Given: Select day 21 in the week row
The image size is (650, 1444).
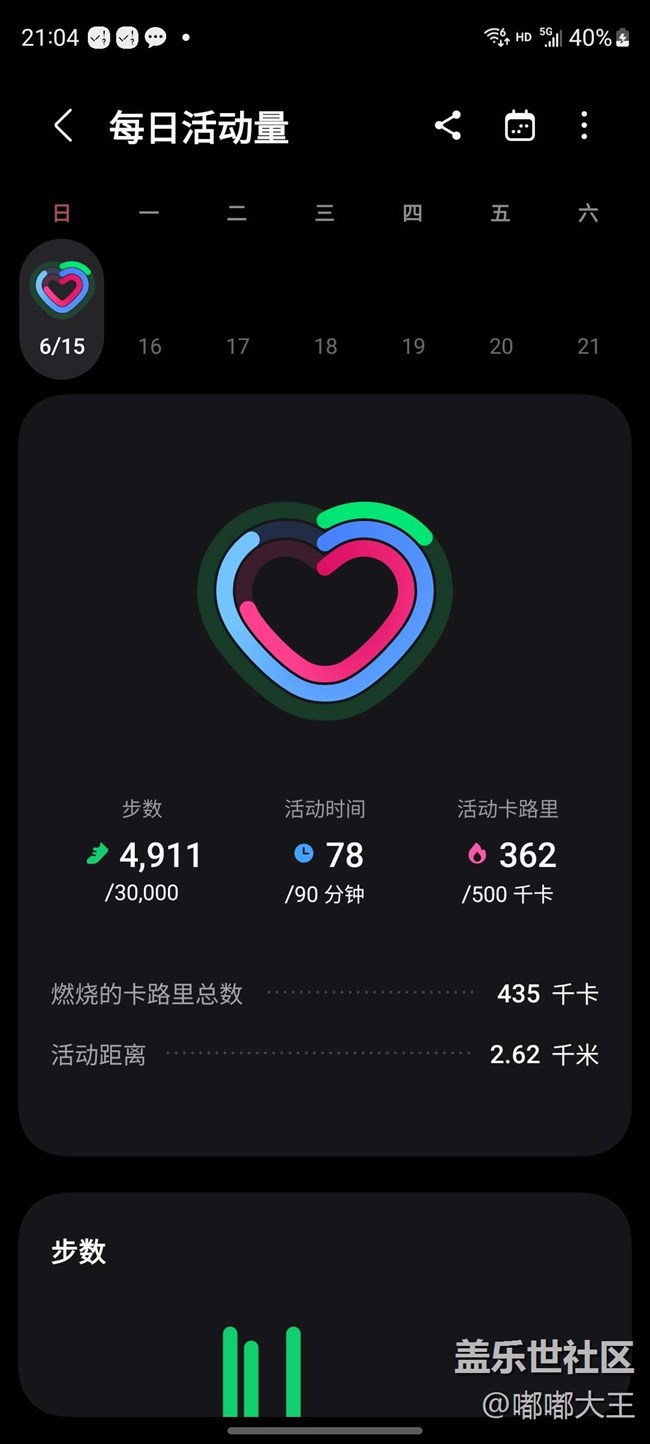Looking at the screenshot, I should [x=588, y=346].
